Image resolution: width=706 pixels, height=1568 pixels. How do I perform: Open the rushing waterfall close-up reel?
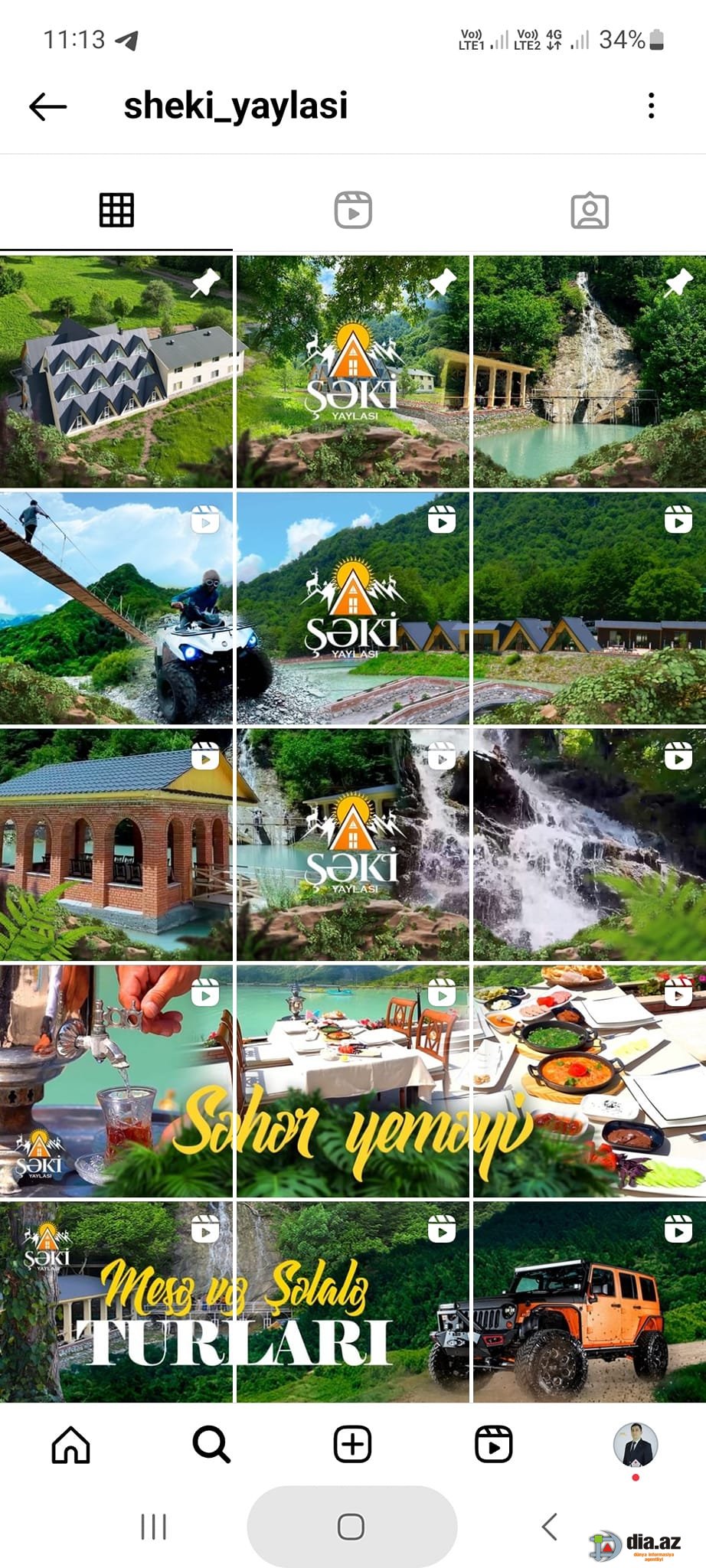click(x=589, y=844)
